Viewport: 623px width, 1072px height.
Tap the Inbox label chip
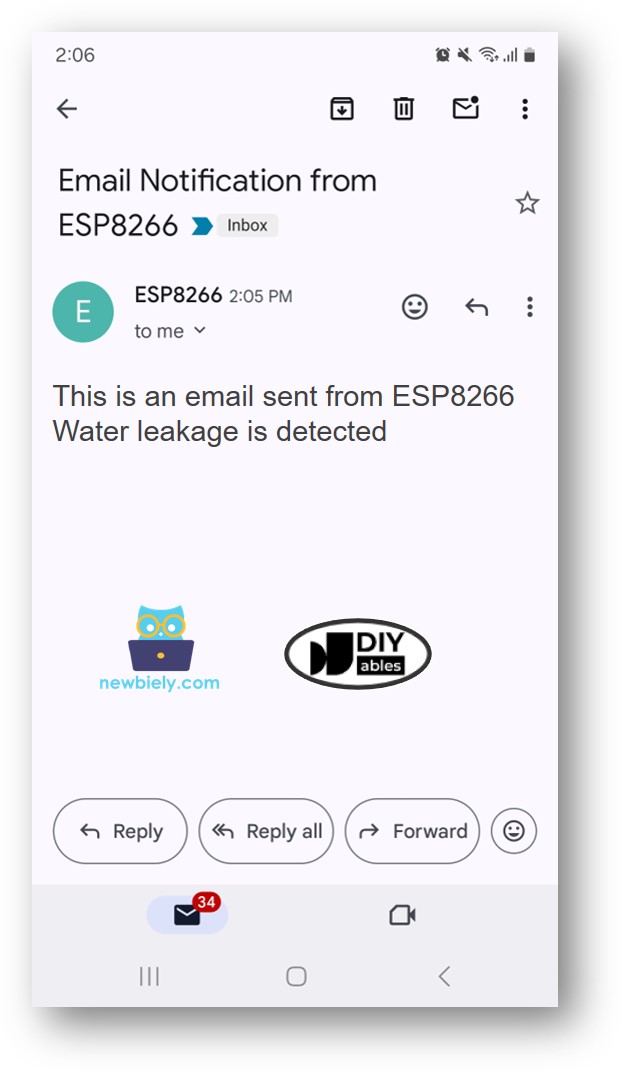tap(247, 226)
